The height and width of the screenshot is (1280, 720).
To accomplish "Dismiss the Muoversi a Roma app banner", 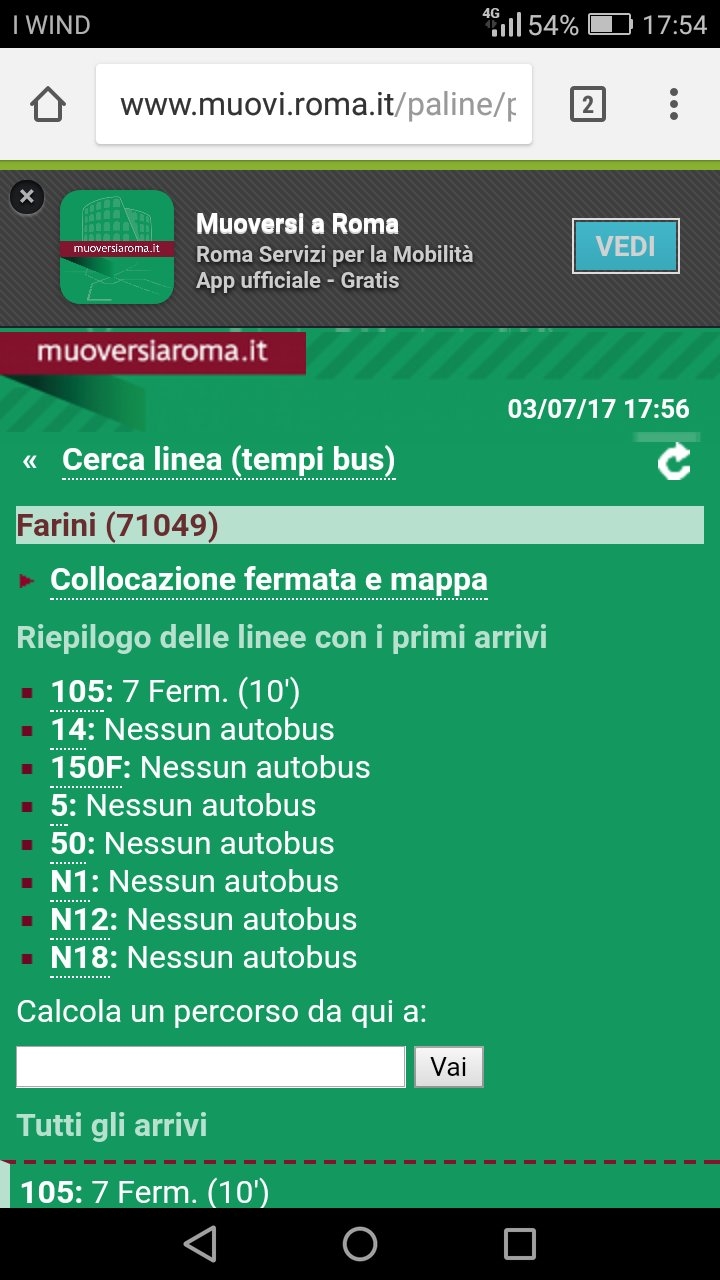I will [x=27, y=197].
